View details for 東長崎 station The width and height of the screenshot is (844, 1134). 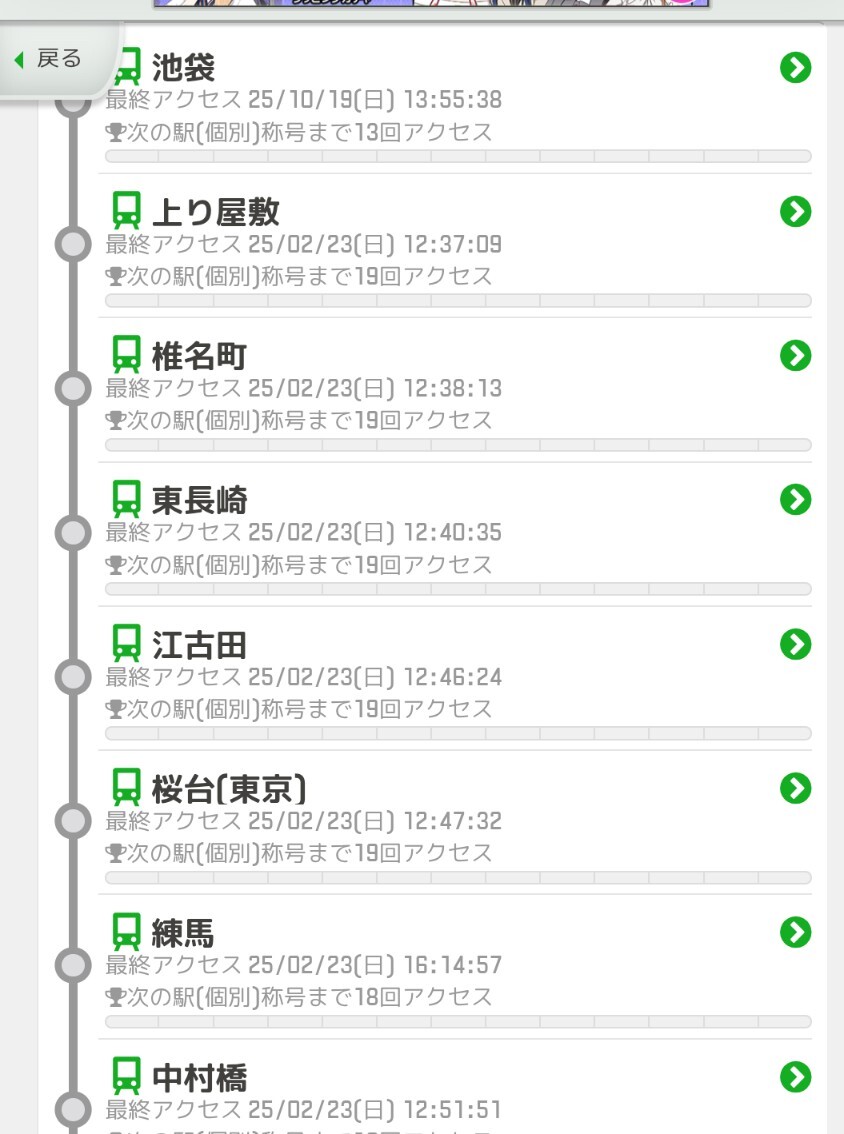pyautogui.click(x=795, y=499)
